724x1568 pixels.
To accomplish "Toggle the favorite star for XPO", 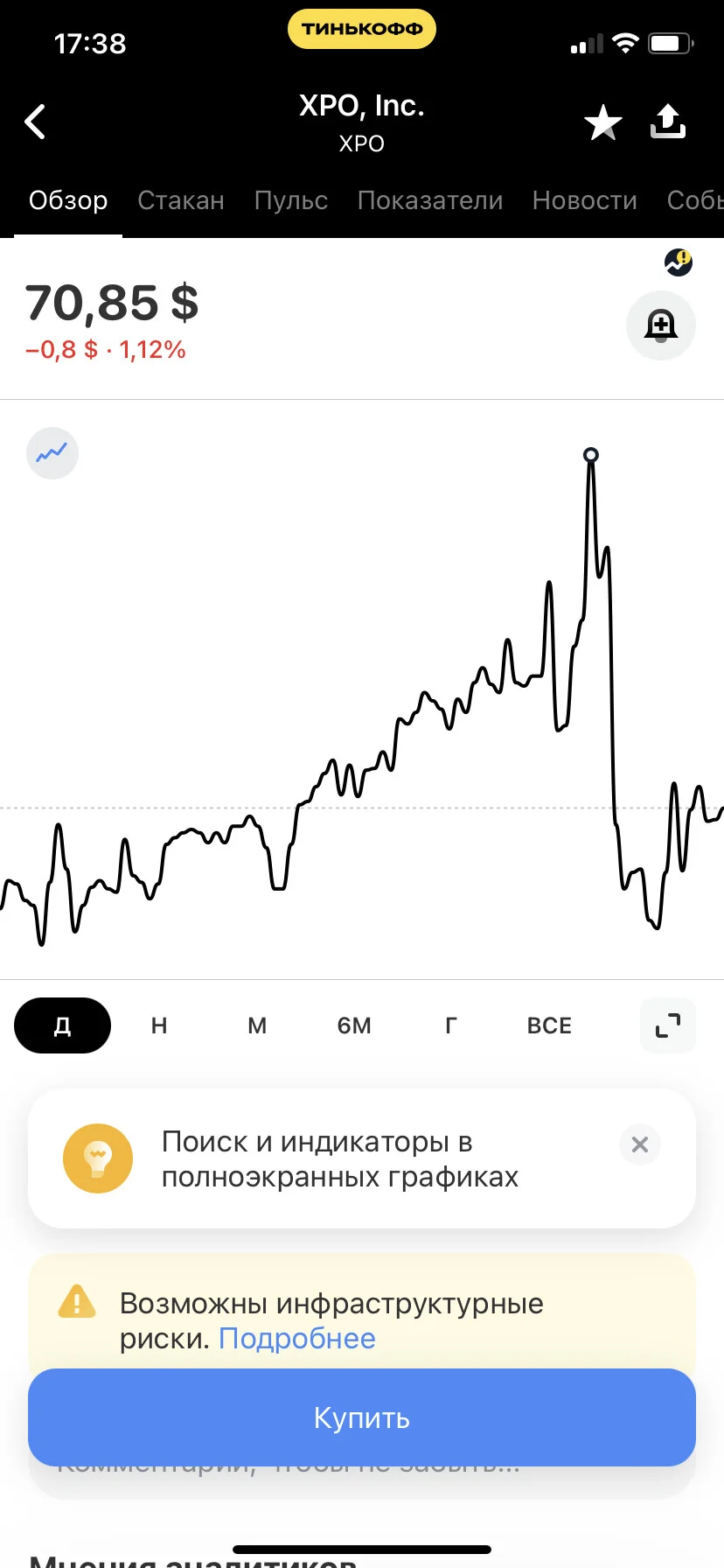I will click(x=603, y=122).
